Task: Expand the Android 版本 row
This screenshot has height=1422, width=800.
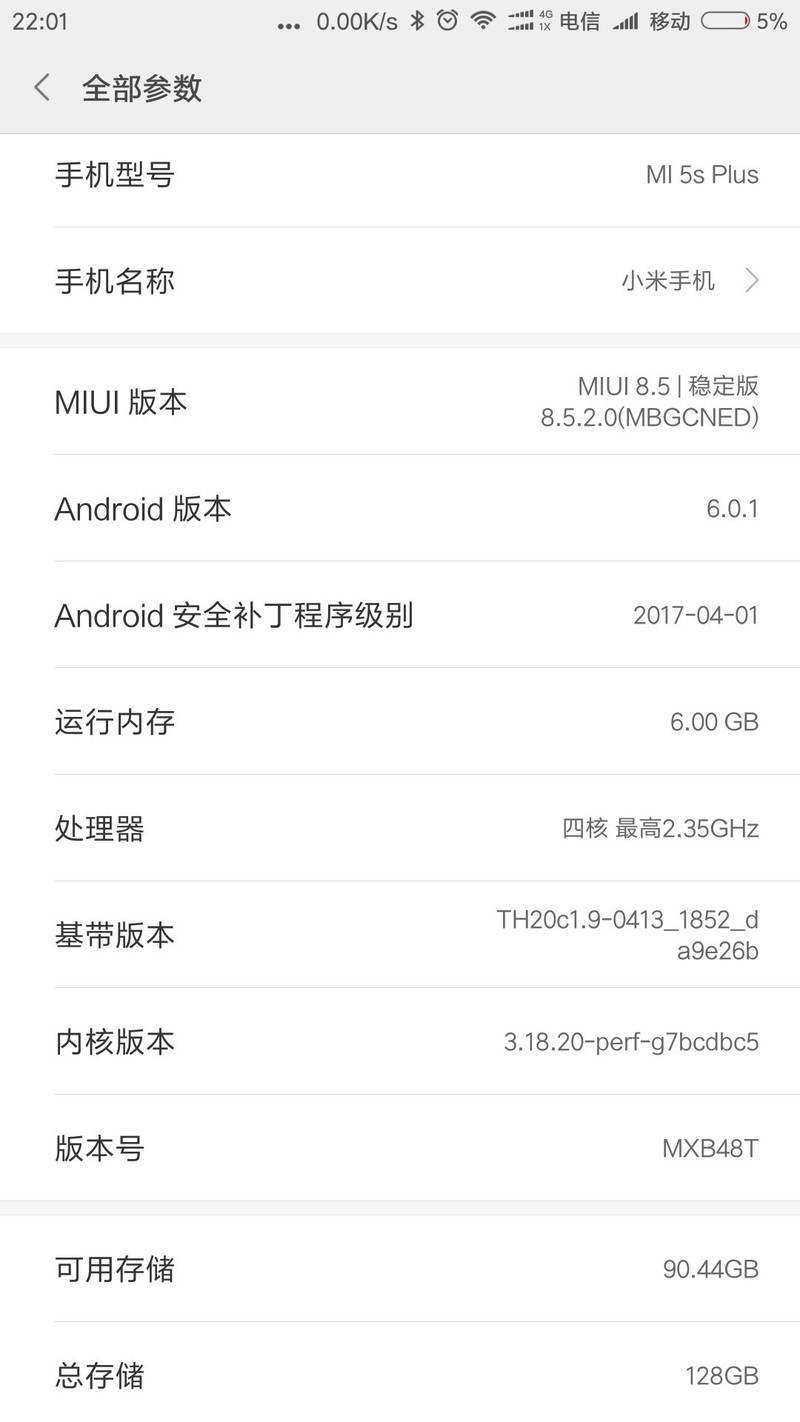Action: point(400,509)
